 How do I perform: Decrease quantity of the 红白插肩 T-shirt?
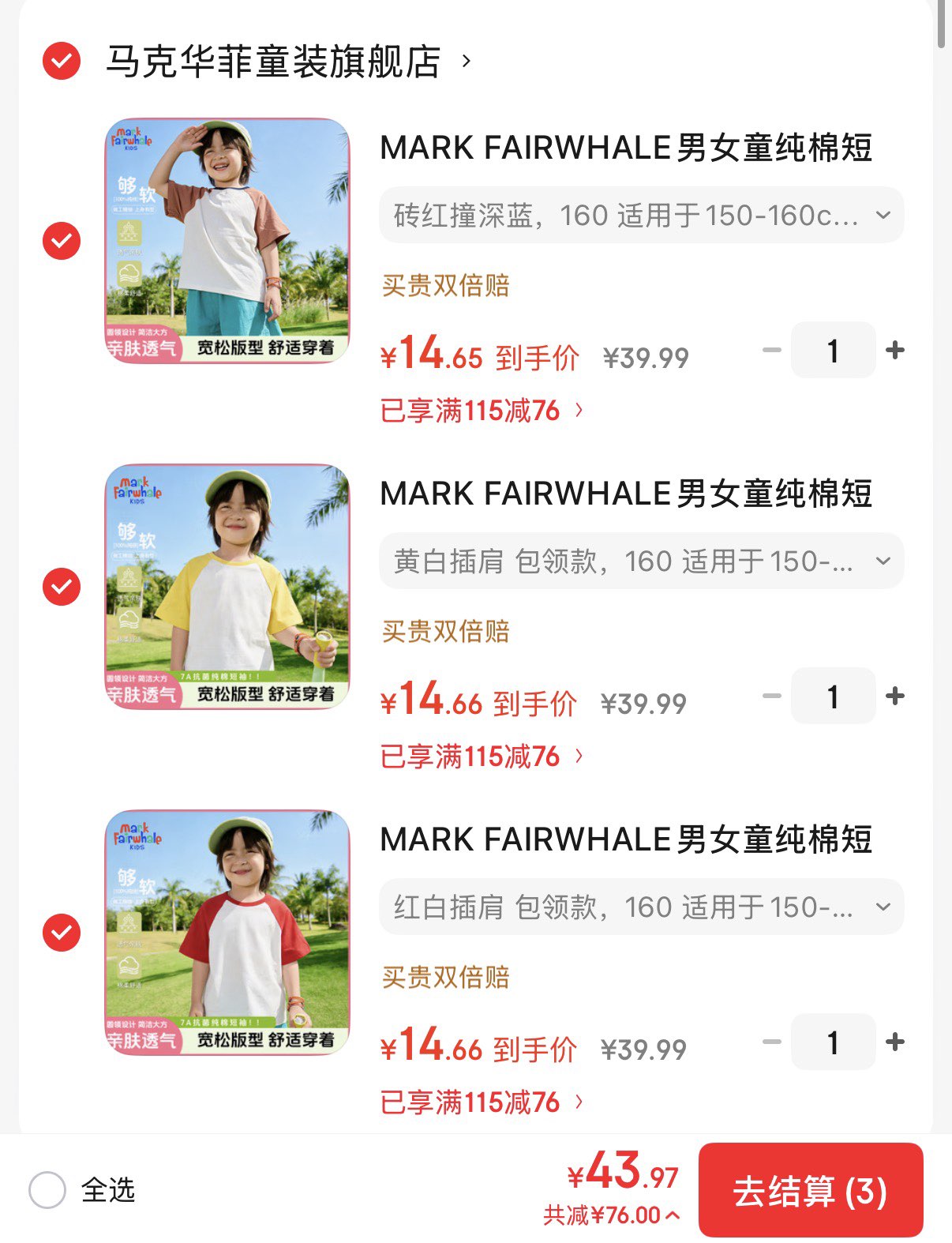(x=771, y=1042)
